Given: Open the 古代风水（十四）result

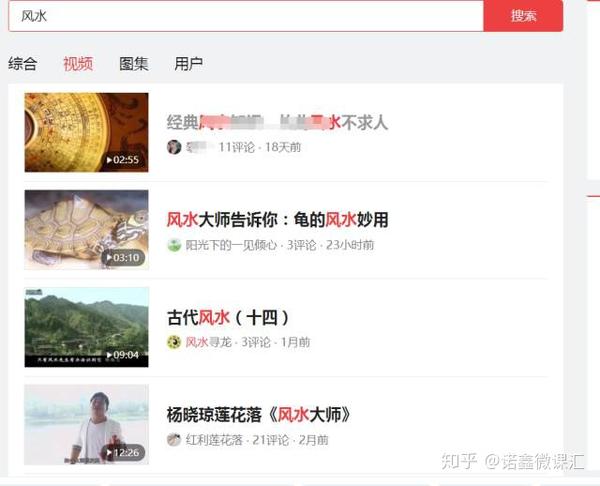Looking at the screenshot, I should (x=229, y=317).
